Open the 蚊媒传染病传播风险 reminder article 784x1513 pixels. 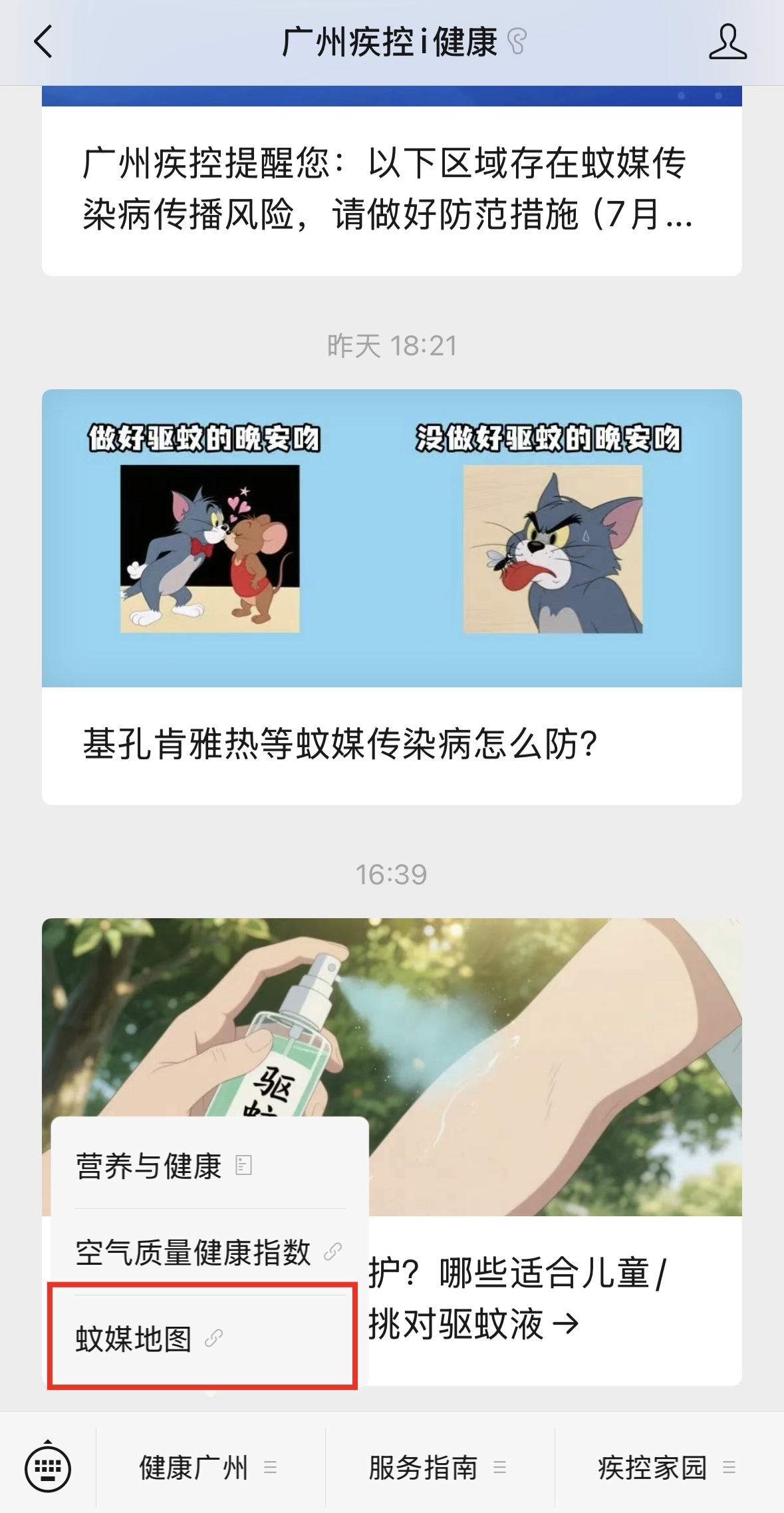[x=391, y=190]
